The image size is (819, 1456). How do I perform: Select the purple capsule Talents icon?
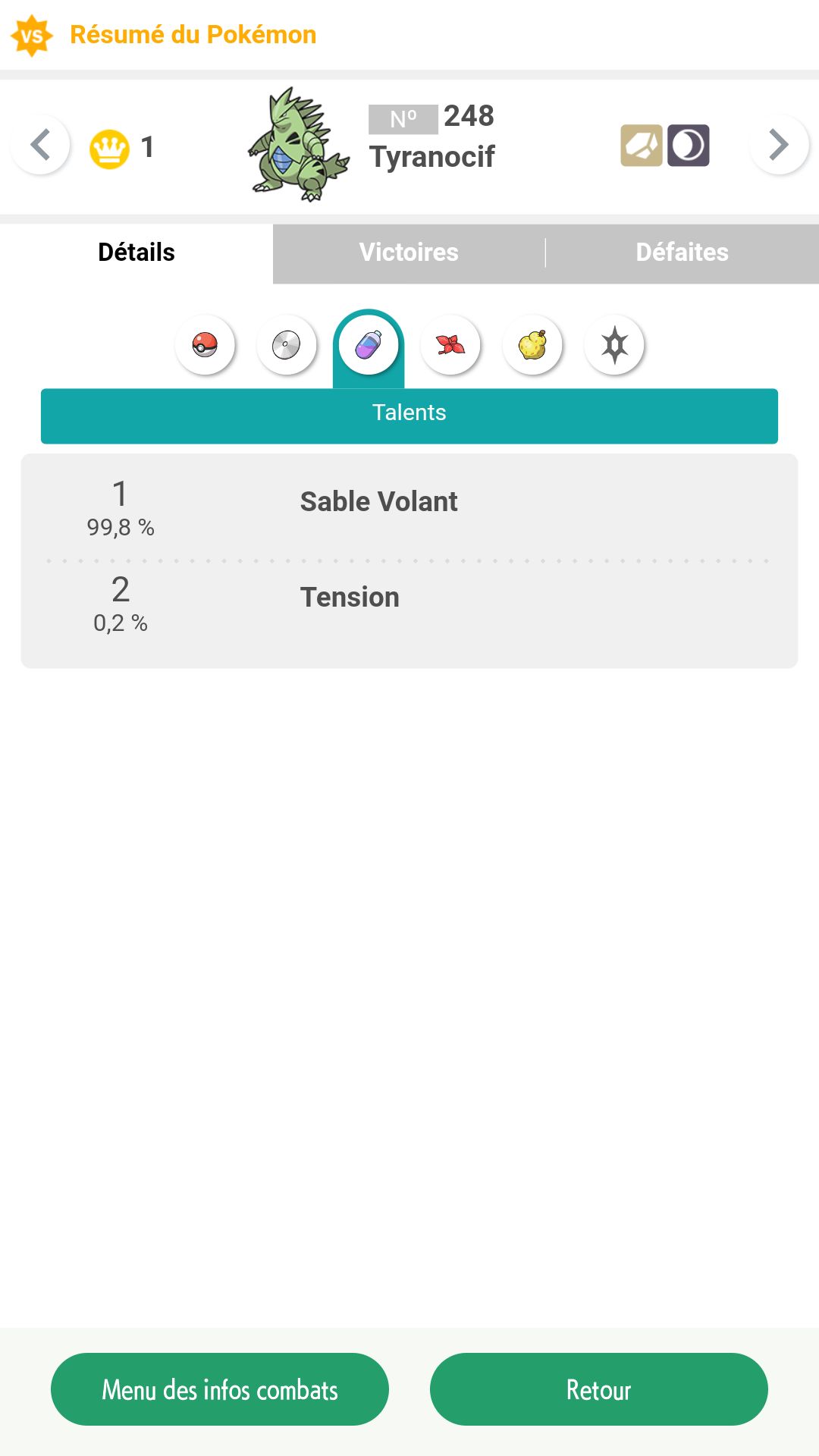click(369, 345)
